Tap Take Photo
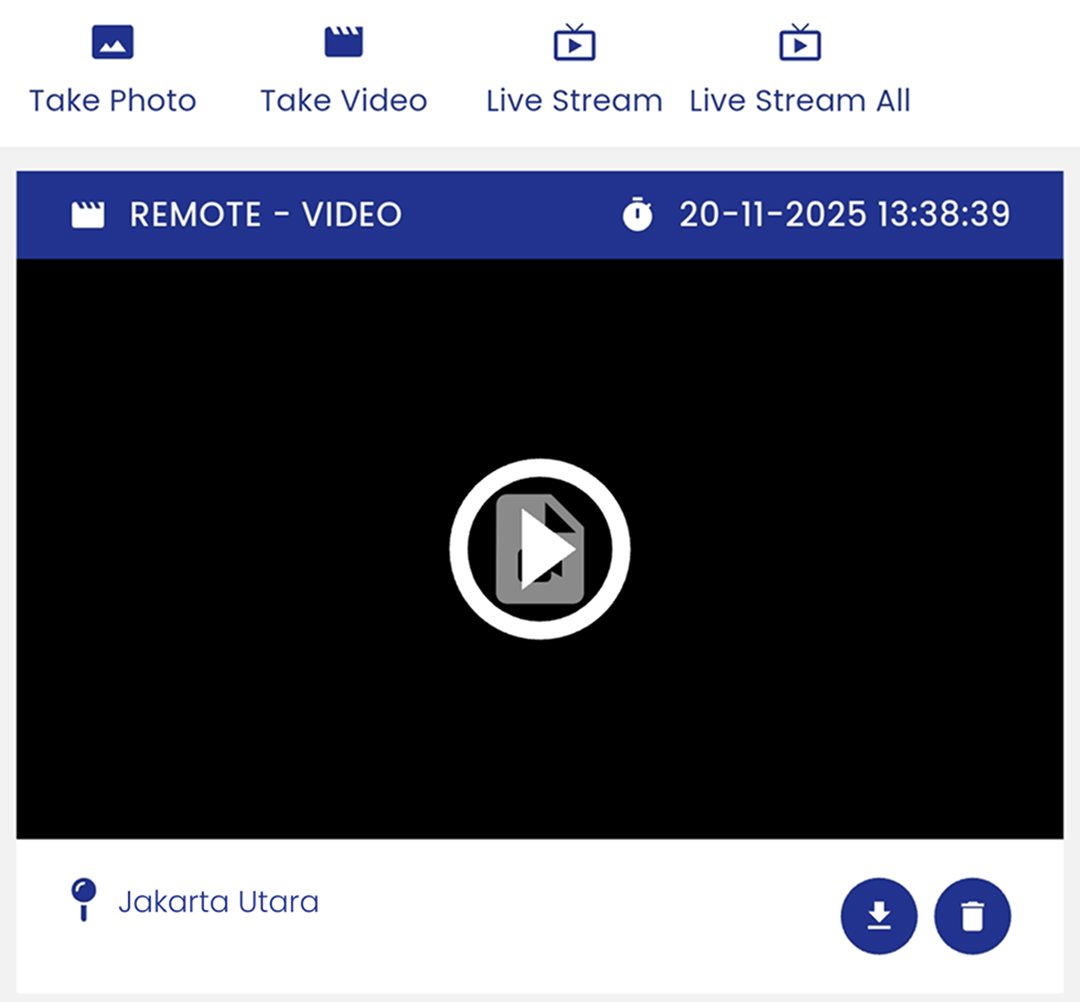 point(112,70)
